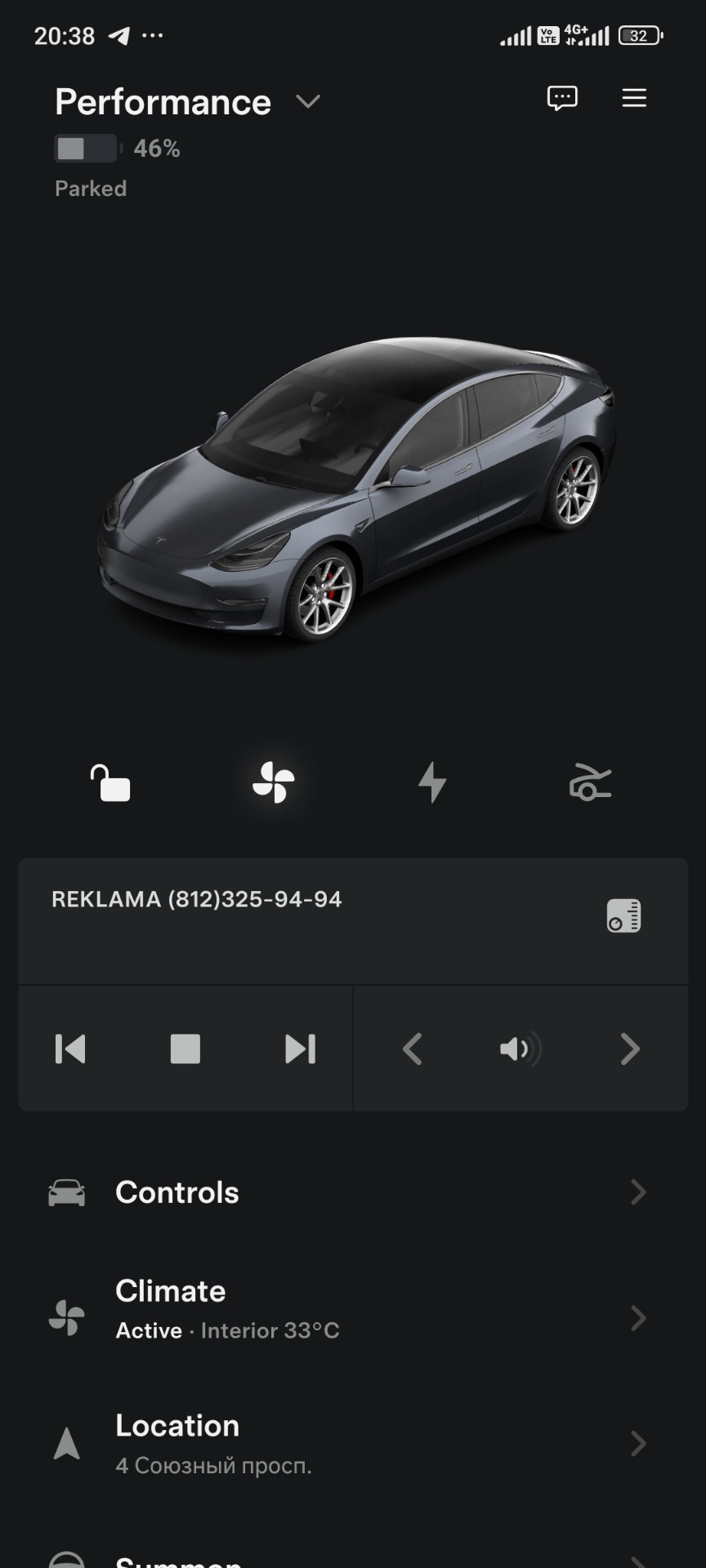Open the vehicle selector dropdown next to Performance
This screenshot has width=706, height=1568.
click(307, 102)
